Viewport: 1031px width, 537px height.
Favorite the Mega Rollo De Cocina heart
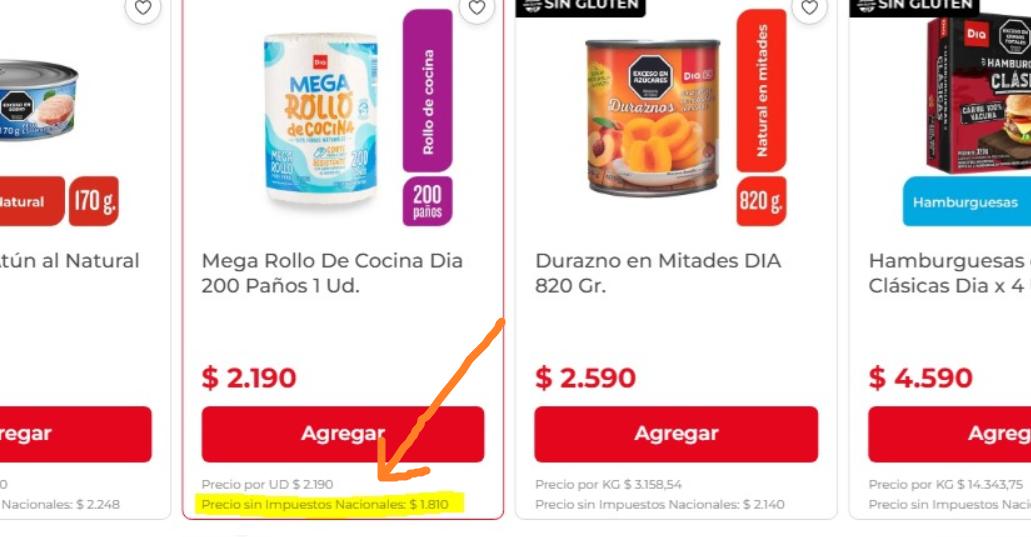476,9
